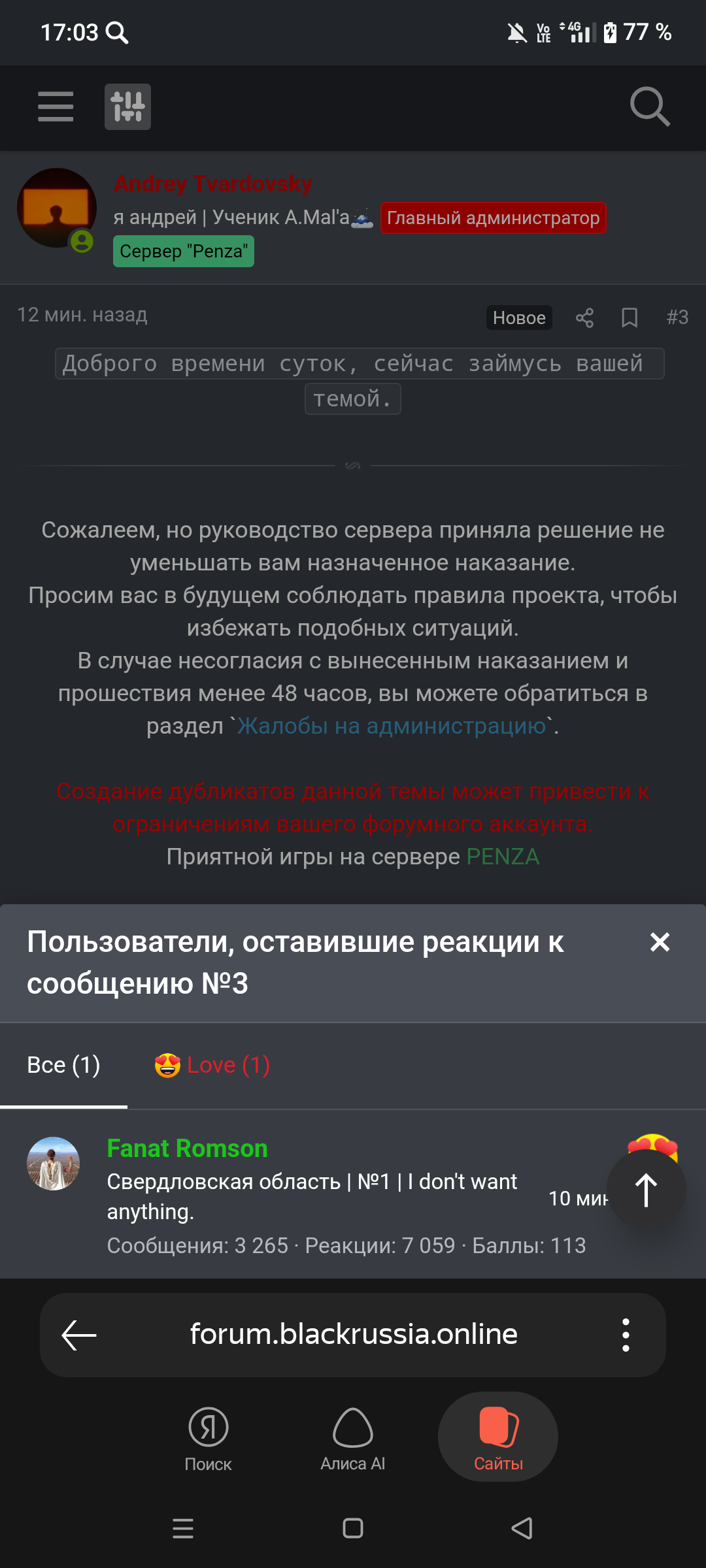Open permalink #3 of the post
706x1568 pixels.
point(677,318)
